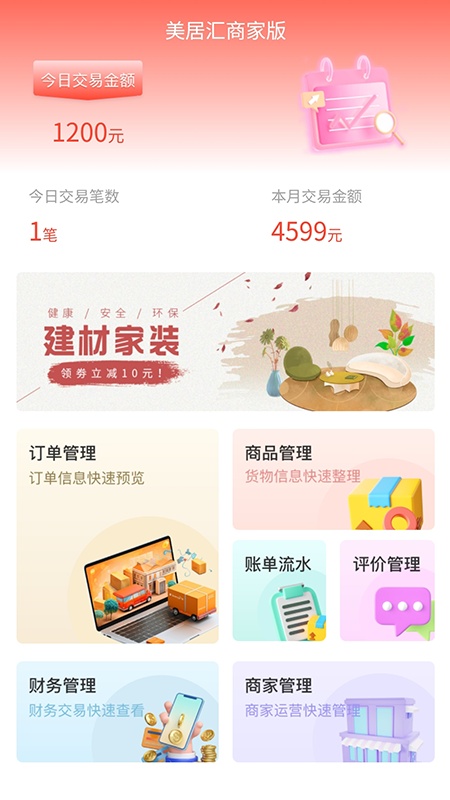The width and height of the screenshot is (450, 800).
Task: Open the 财务管理 card
Action: (117, 712)
